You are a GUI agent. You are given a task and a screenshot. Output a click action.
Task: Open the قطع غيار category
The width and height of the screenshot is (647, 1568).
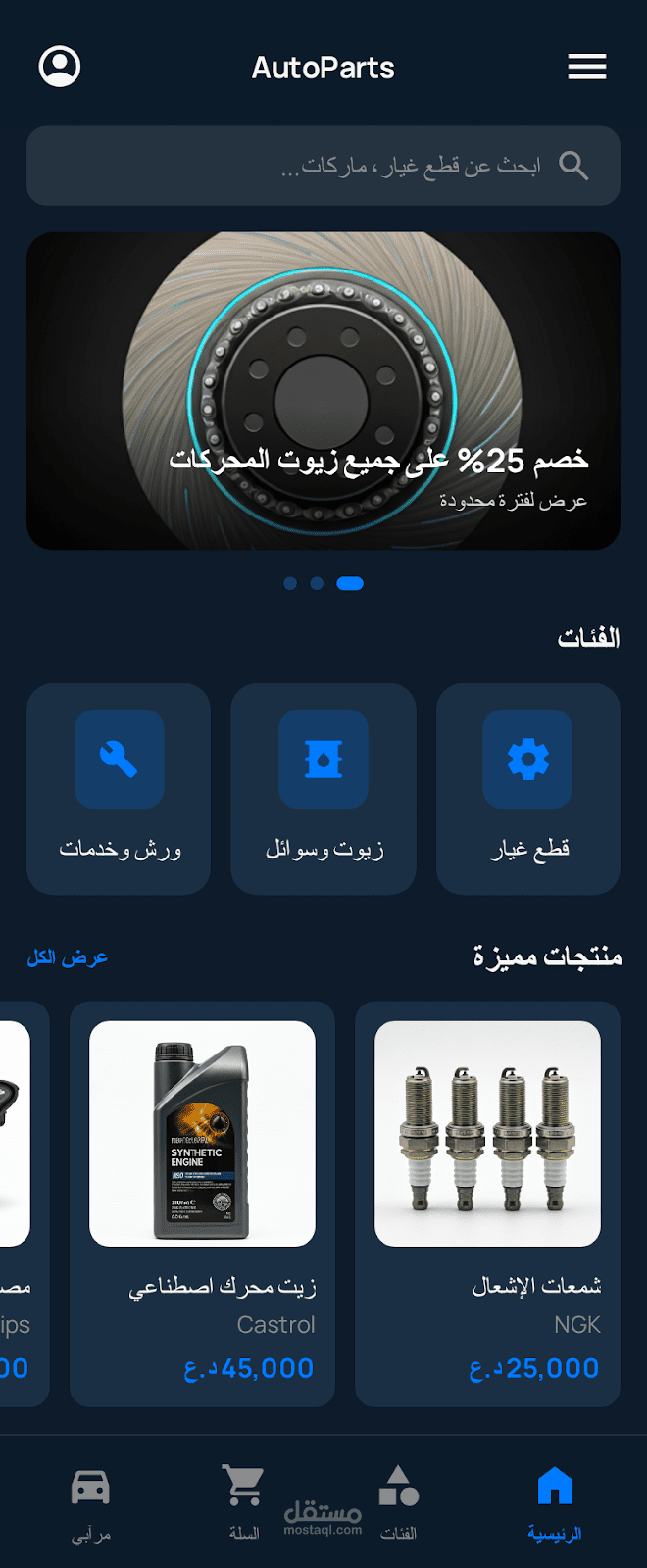point(528,789)
